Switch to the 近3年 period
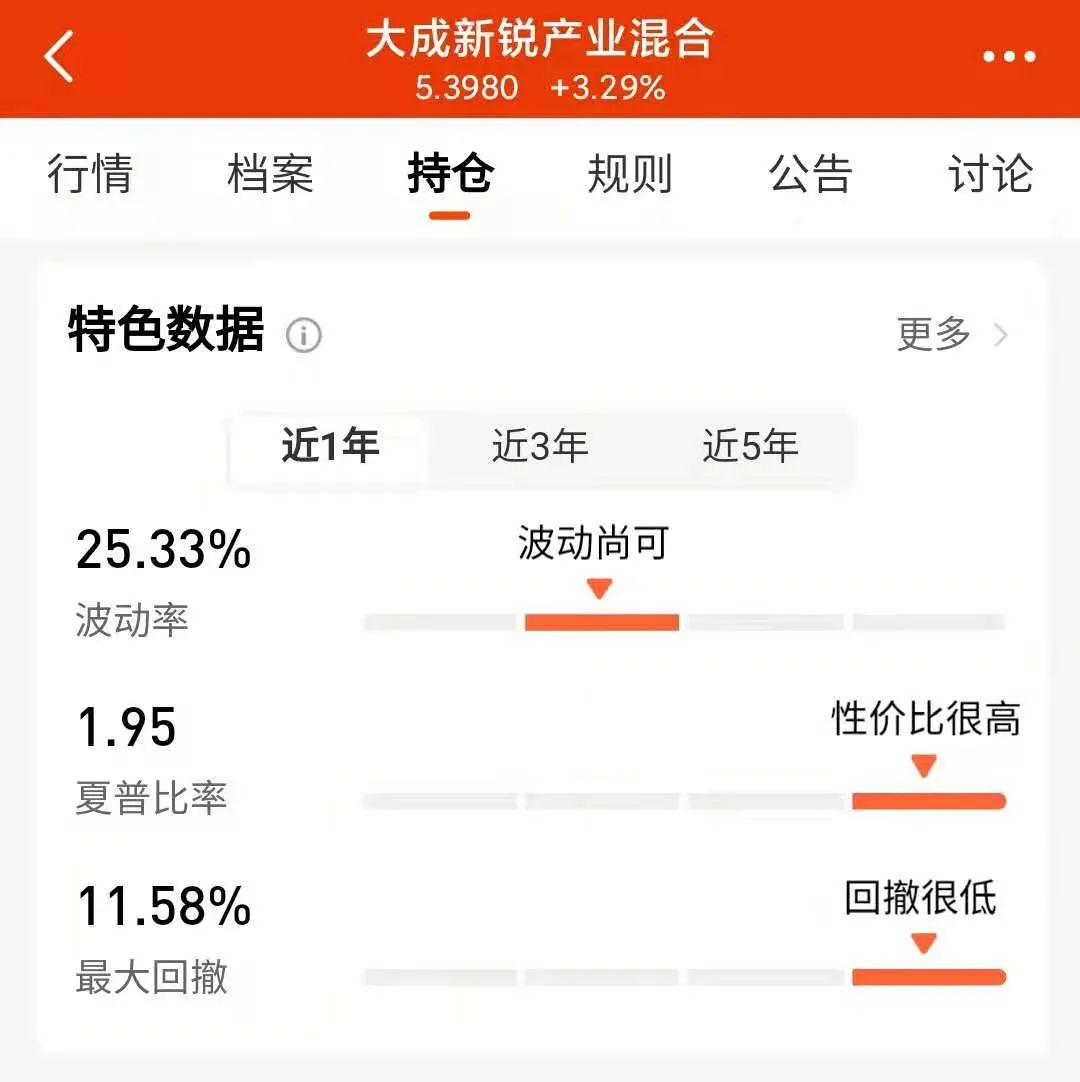Viewport: 1080px width, 1082px height. [540, 446]
